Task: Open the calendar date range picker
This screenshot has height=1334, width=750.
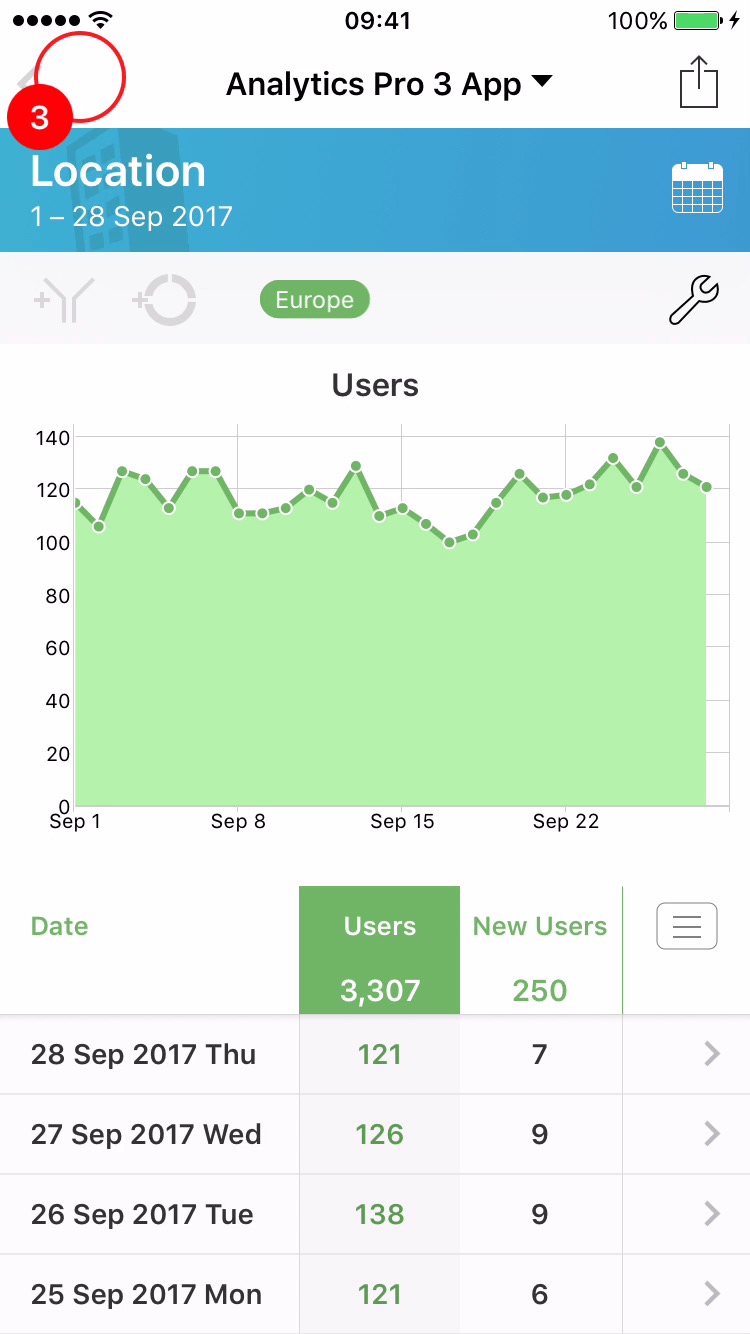Action: click(697, 188)
